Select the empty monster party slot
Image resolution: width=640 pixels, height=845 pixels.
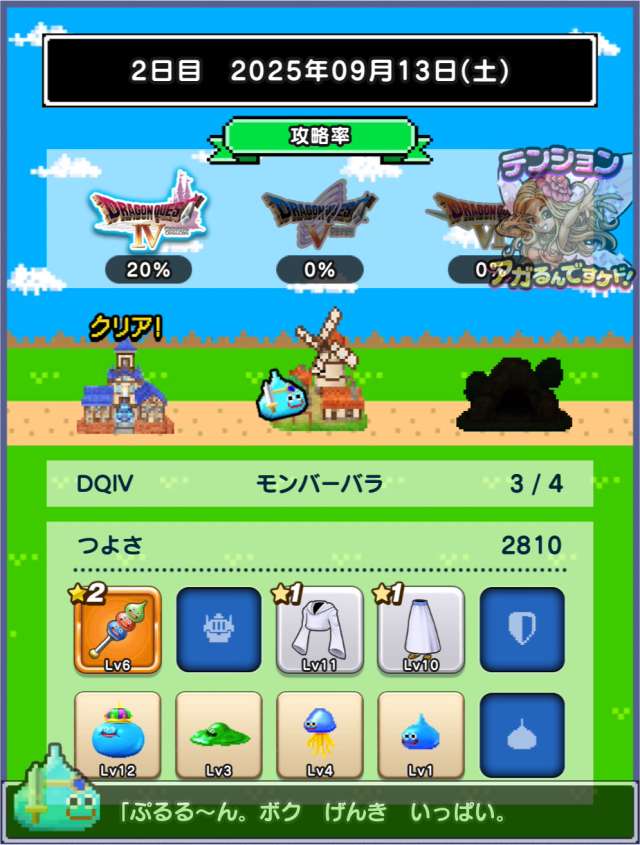pos(521,735)
